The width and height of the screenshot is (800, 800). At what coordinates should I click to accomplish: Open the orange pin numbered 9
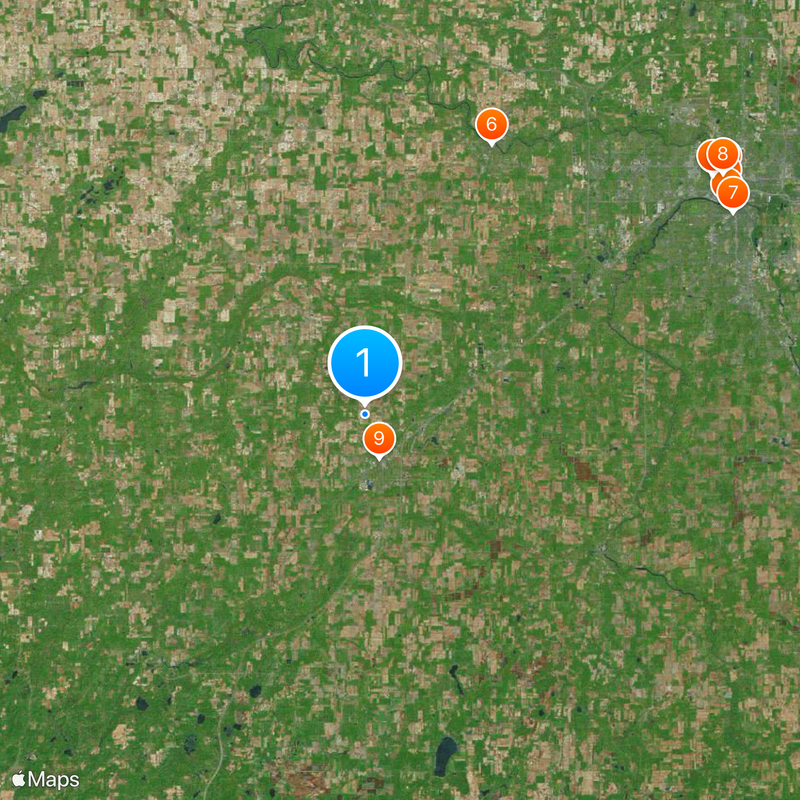379,439
